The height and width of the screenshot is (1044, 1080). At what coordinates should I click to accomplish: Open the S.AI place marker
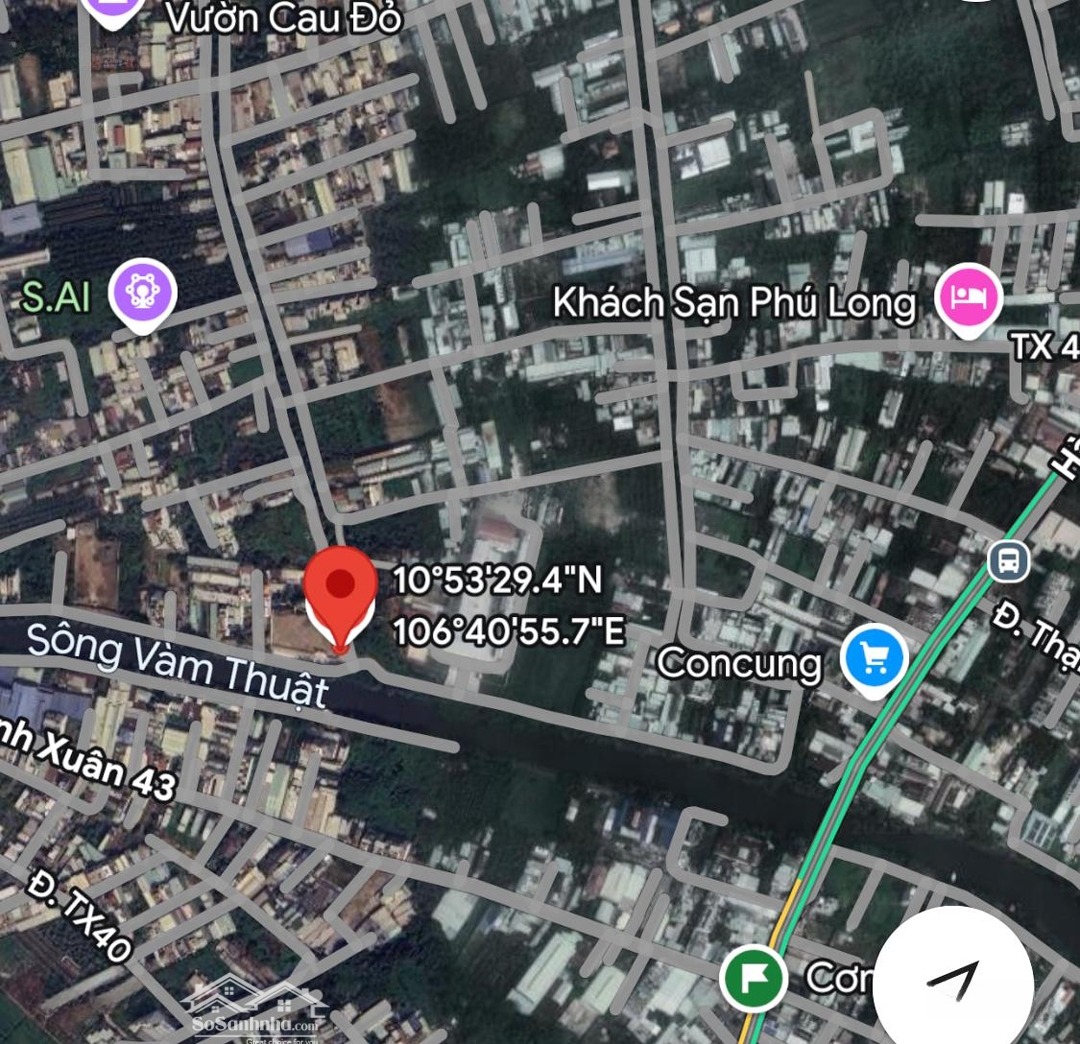[x=144, y=291]
